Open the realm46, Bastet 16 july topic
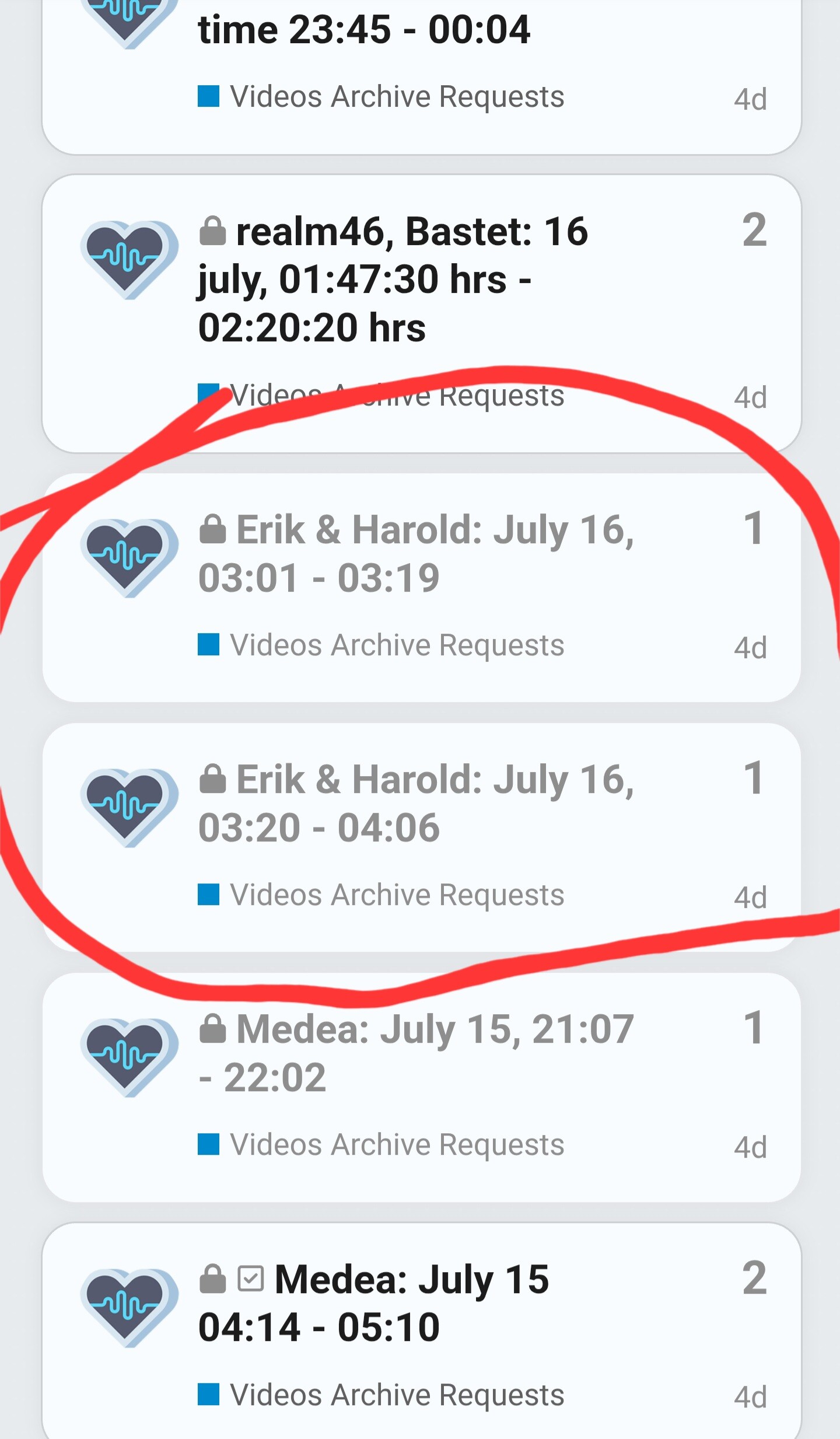840x1439 pixels. 393,280
